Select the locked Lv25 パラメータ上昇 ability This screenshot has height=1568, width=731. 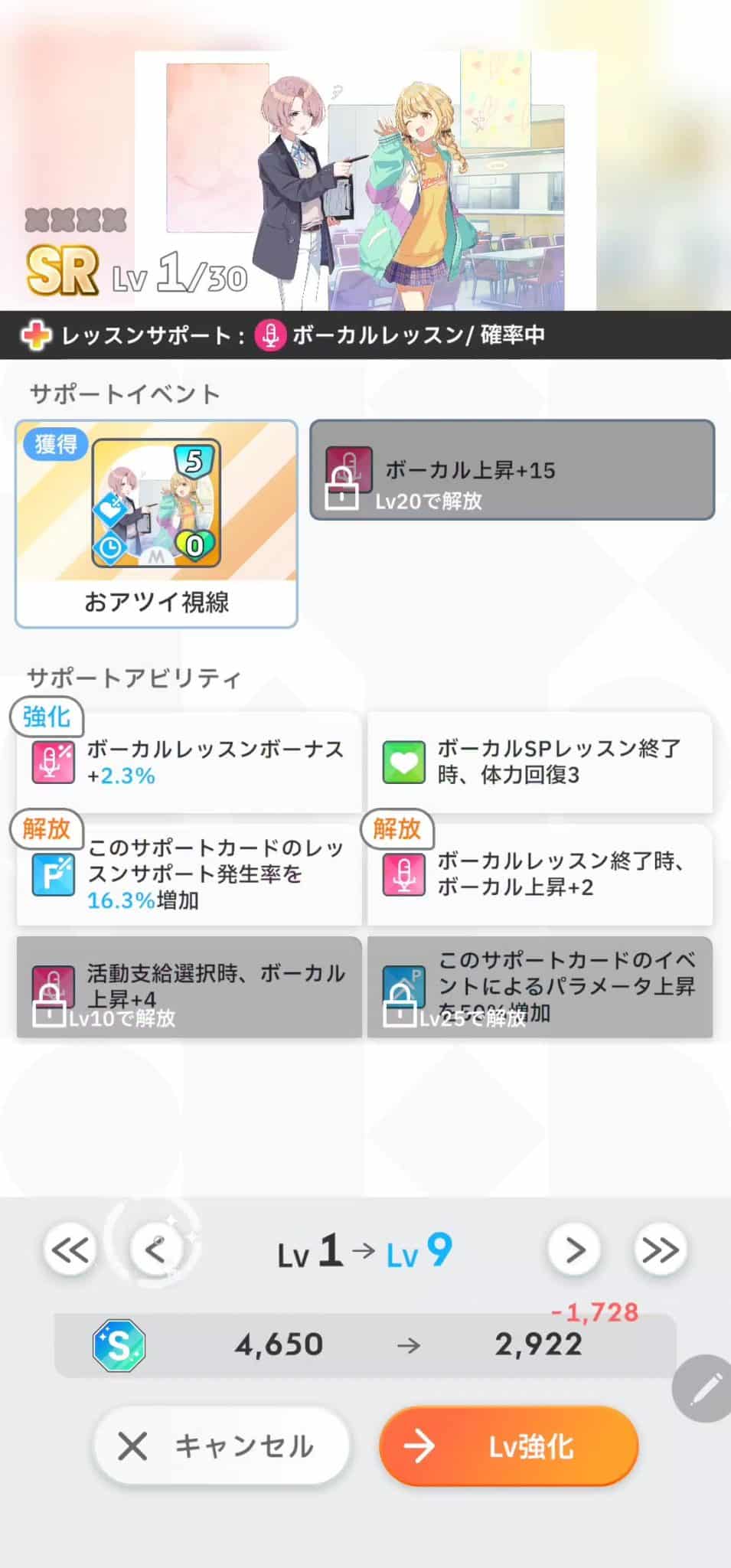[x=540, y=987]
